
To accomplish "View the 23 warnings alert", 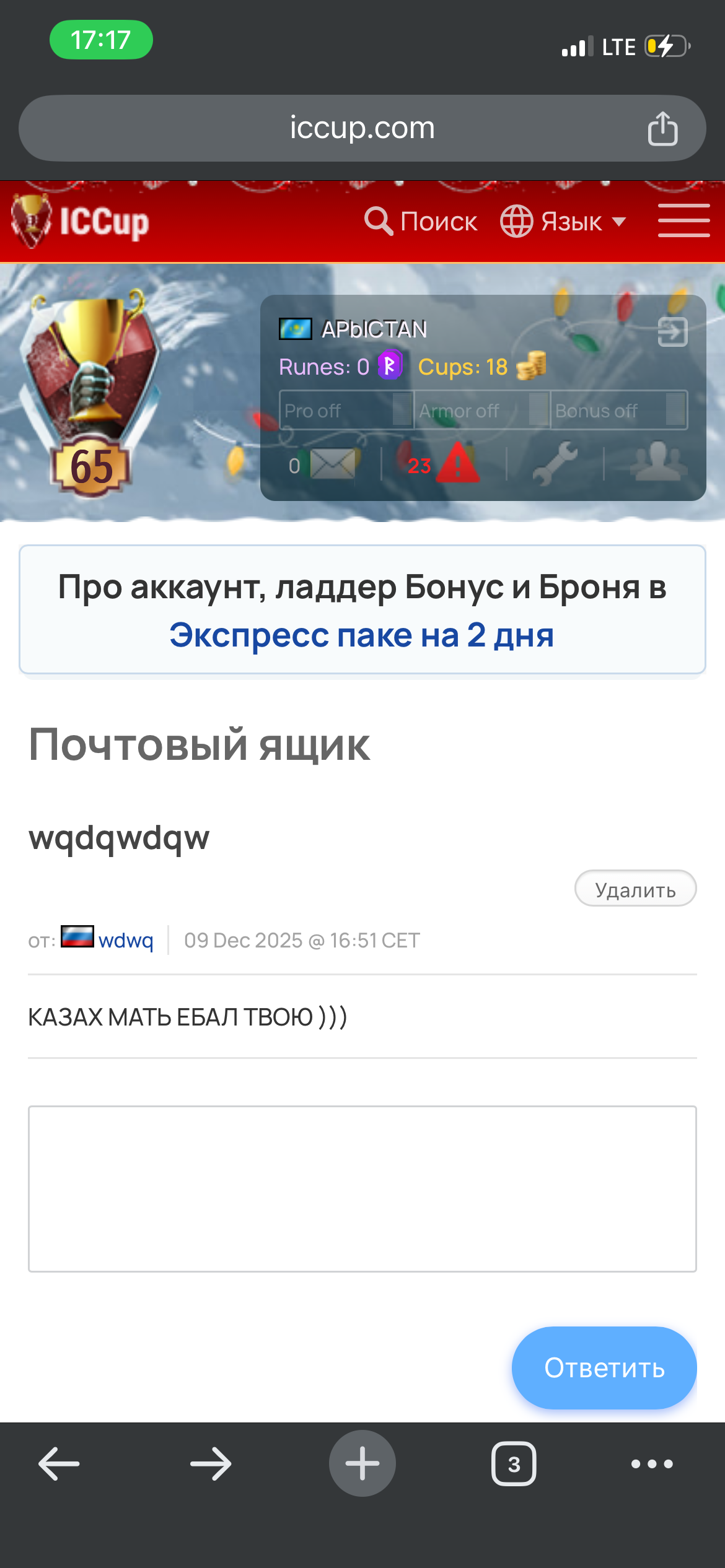I will pyautogui.click(x=457, y=463).
